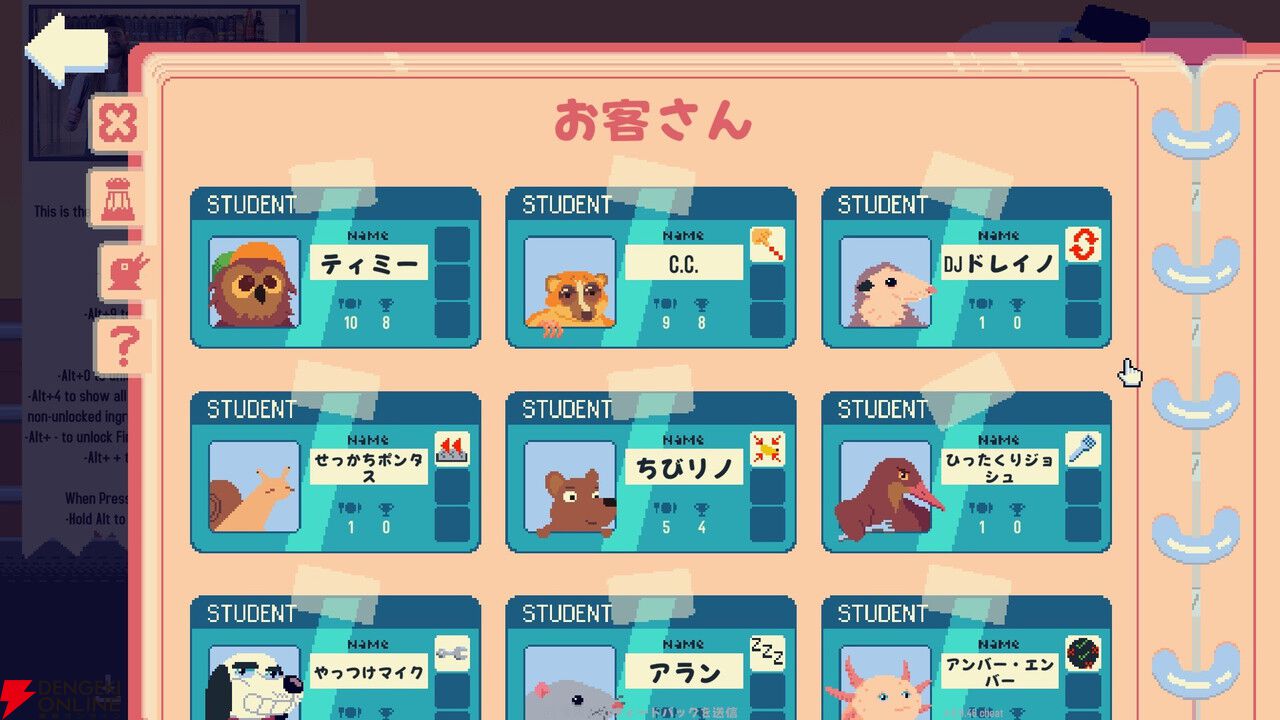Select the C.C. student card

651,268
